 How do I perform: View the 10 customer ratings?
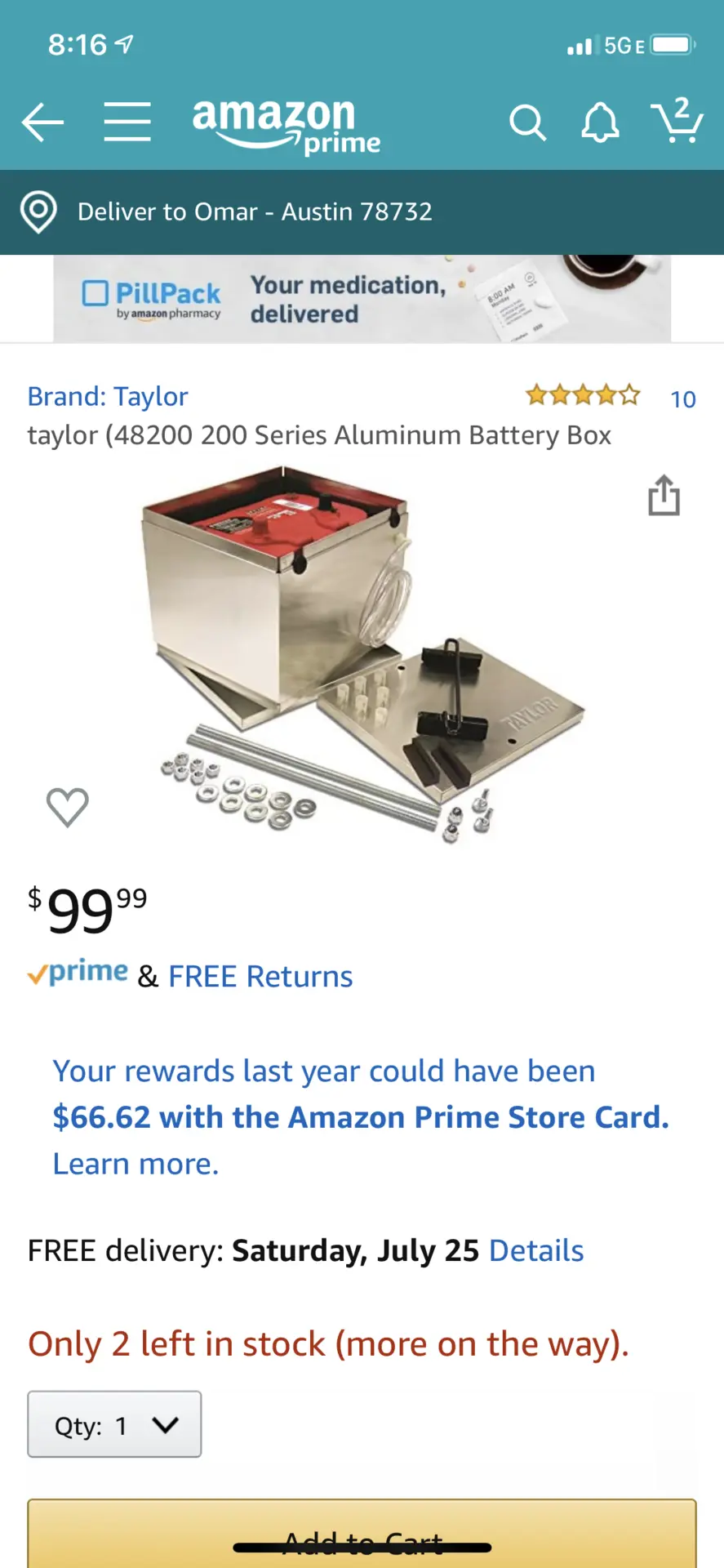tap(683, 399)
